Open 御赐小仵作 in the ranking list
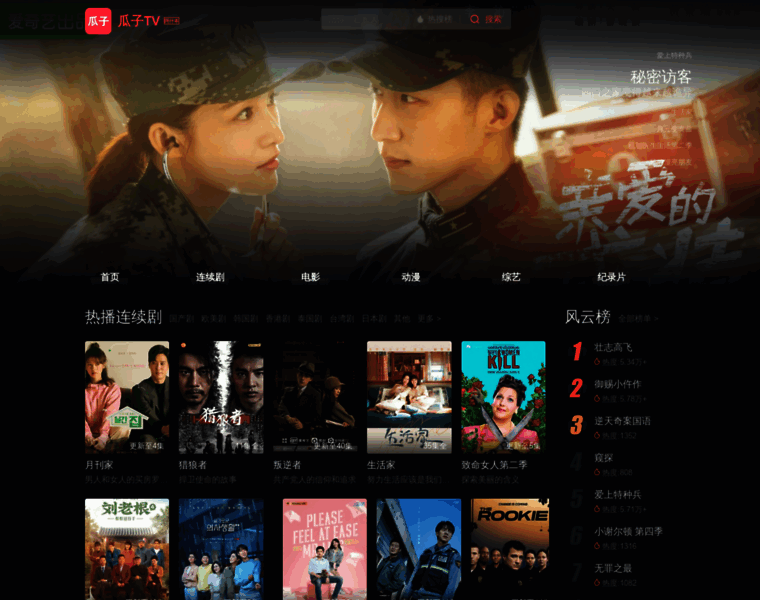Screen dimensions: 760x600 (617, 384)
